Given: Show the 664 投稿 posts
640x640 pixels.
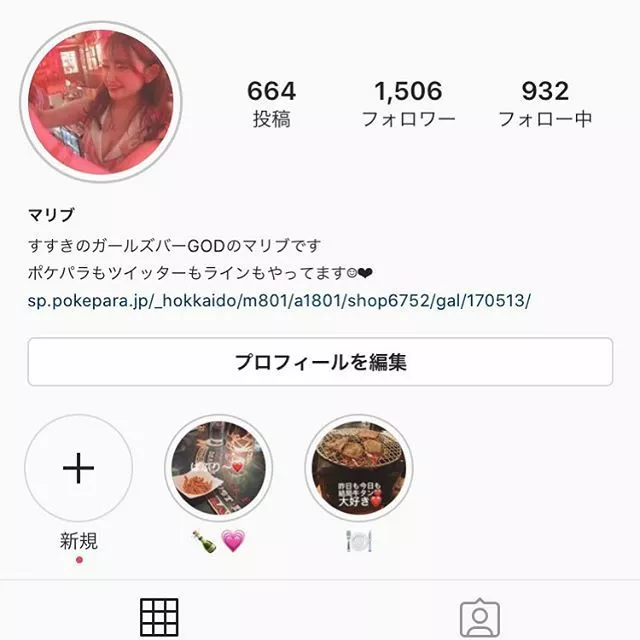Looking at the screenshot, I should click(x=272, y=104).
